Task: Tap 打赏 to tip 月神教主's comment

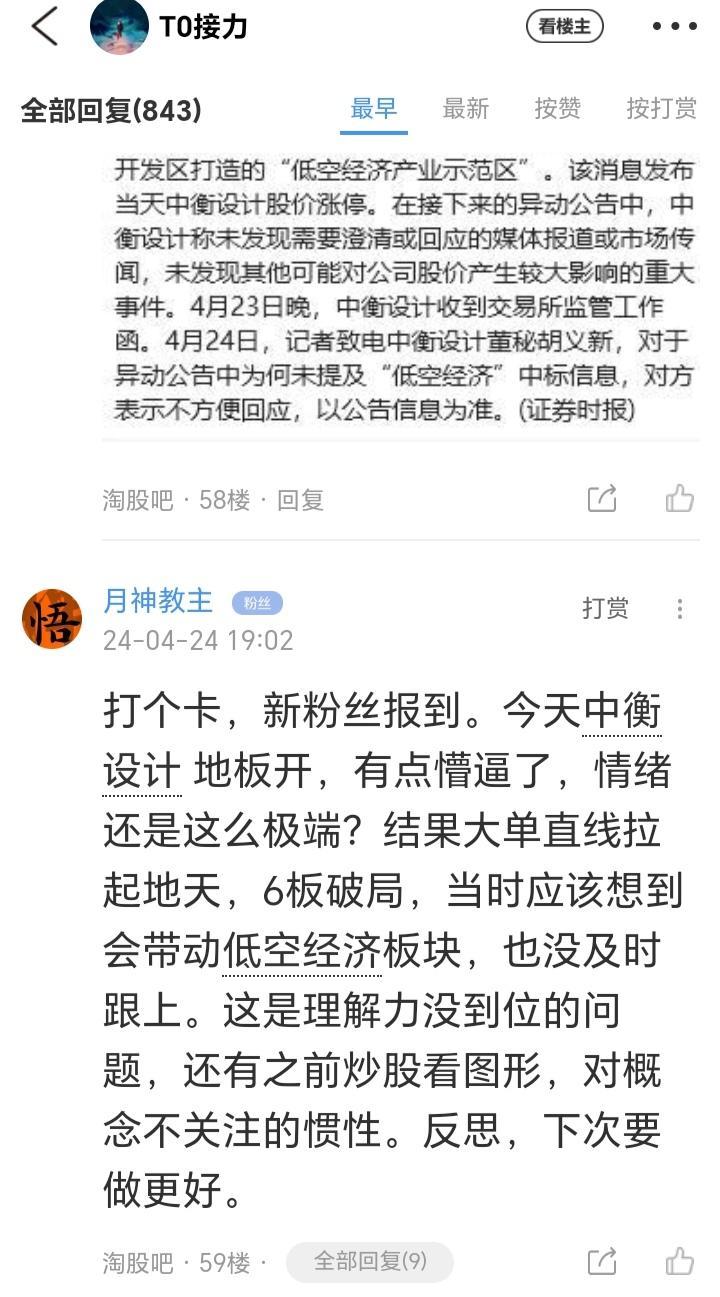Action: click(x=606, y=608)
